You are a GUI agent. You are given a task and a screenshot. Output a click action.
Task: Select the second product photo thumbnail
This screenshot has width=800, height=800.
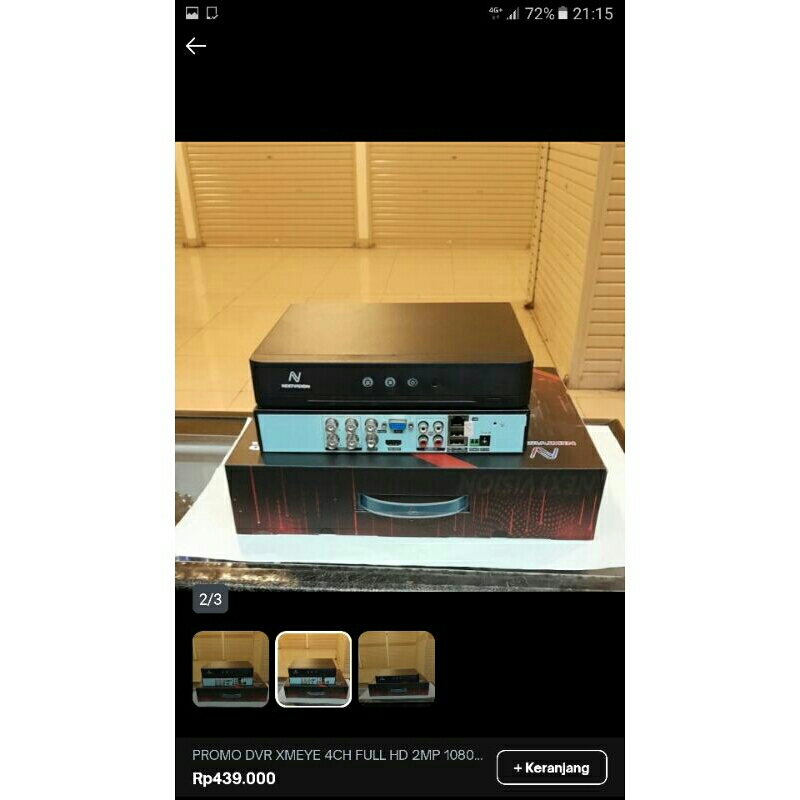(314, 669)
